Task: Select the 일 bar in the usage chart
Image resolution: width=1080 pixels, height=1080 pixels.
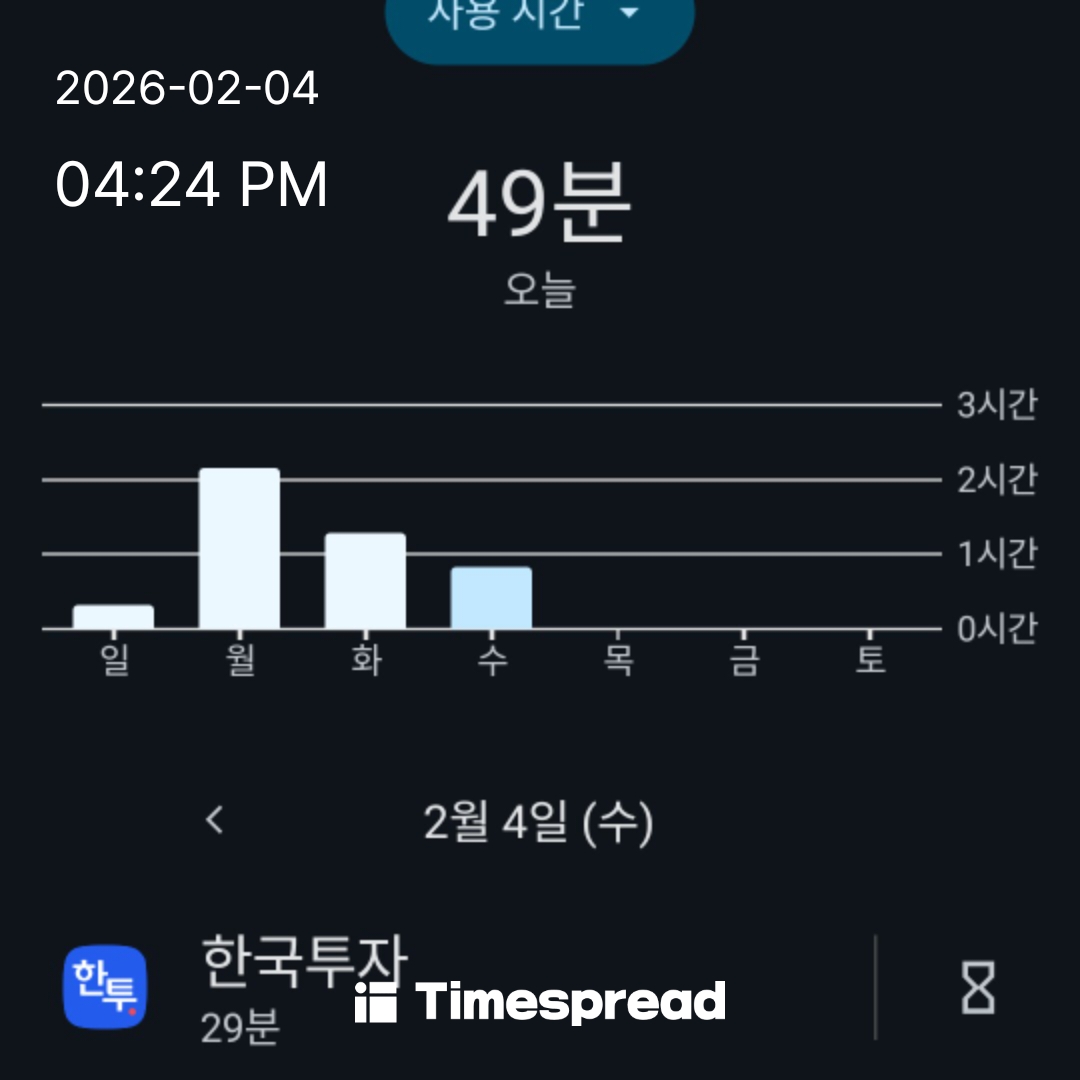Action: pos(113,616)
